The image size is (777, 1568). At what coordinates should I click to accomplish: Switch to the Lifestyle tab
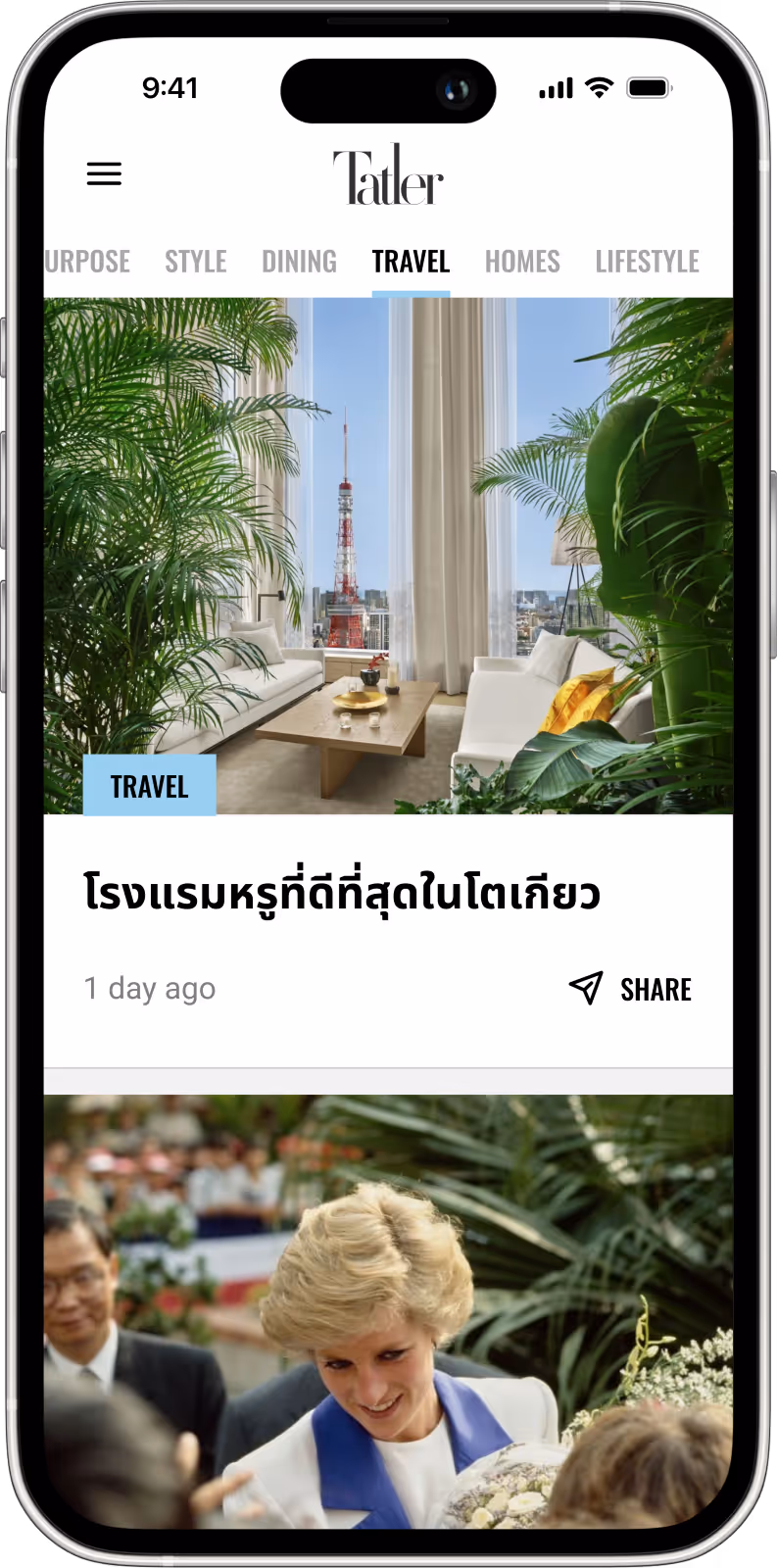648,262
